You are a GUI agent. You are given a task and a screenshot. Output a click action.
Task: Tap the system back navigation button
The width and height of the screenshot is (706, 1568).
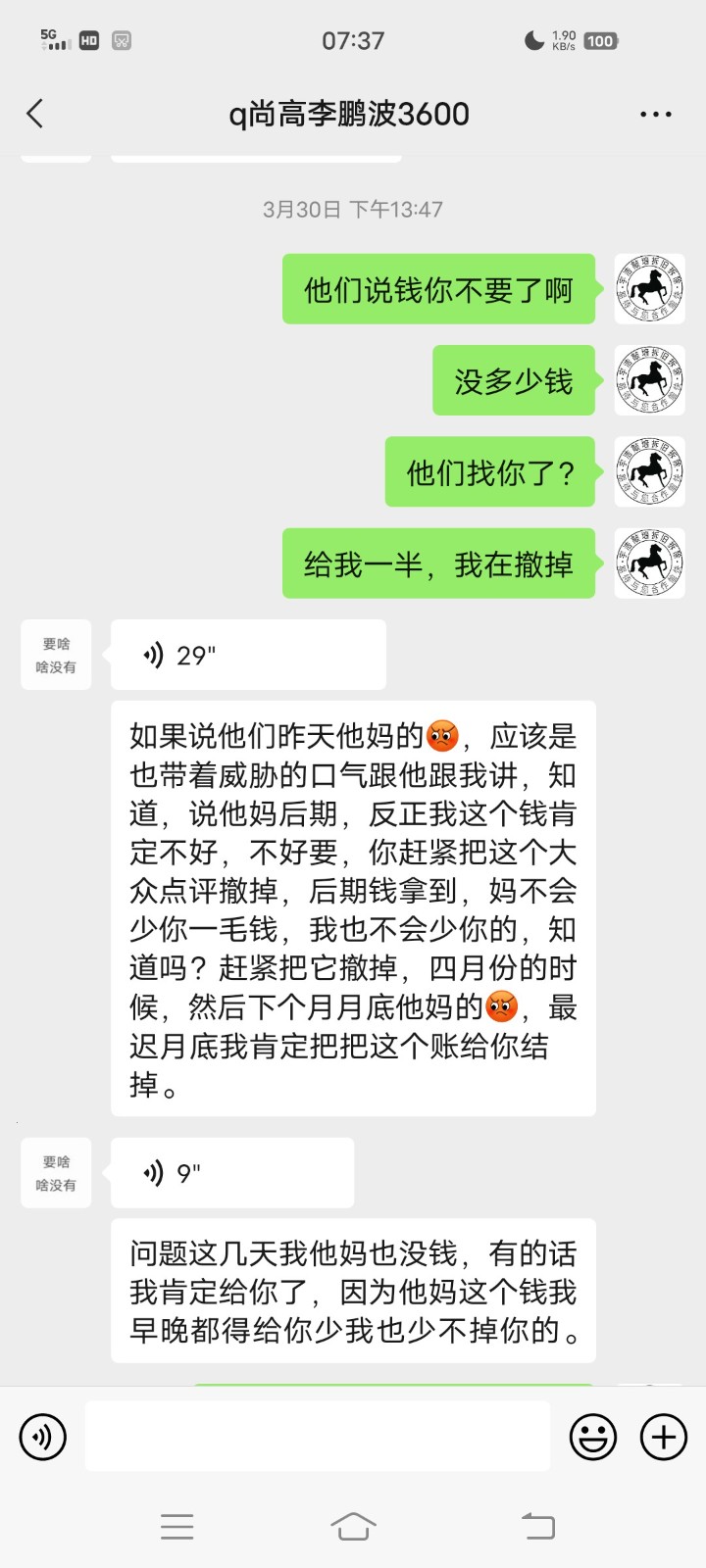click(537, 1525)
